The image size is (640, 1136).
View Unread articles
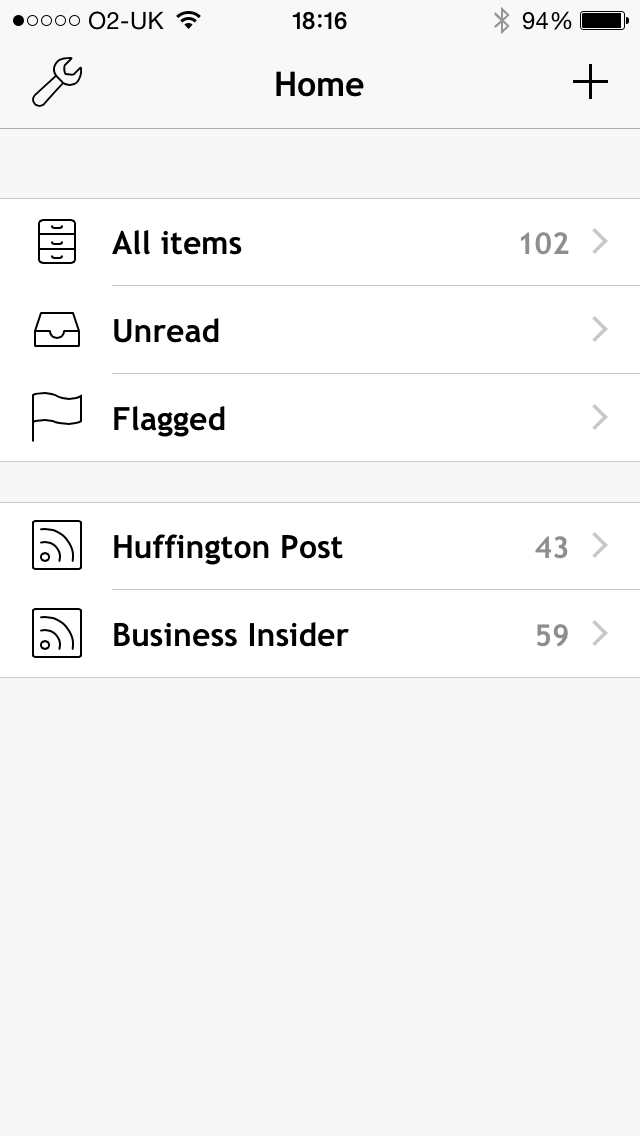pyautogui.click(x=320, y=331)
